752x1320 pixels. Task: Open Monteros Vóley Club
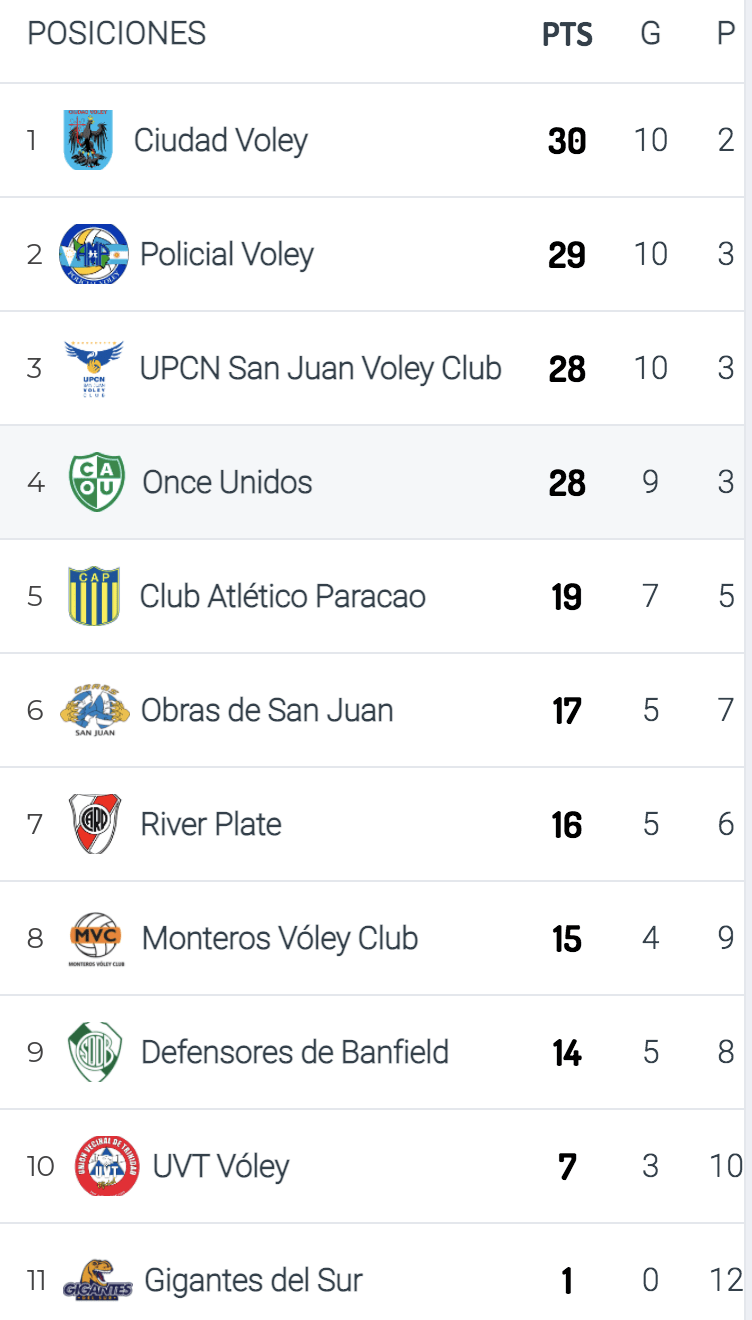tap(376, 938)
